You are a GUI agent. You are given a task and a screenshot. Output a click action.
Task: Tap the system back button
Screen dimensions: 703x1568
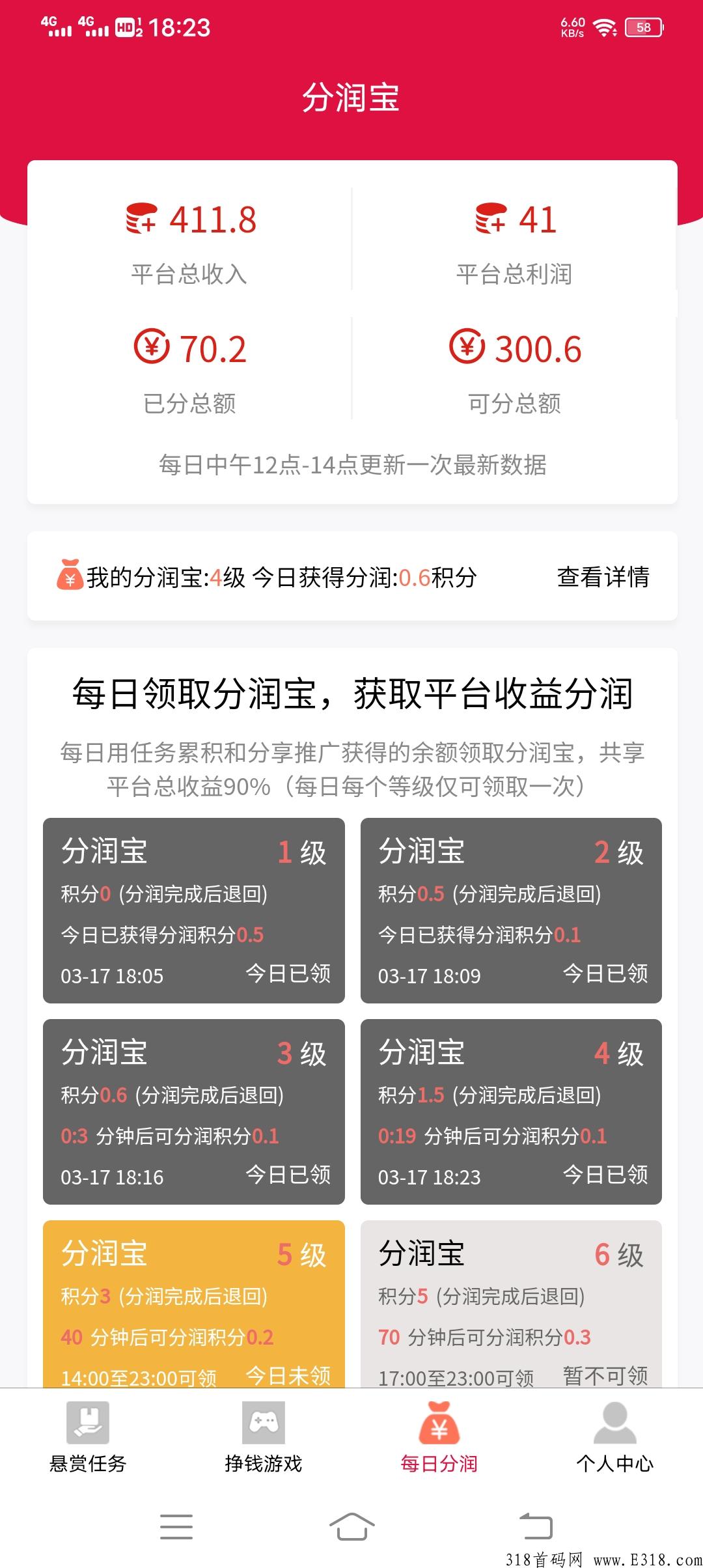535,1526
